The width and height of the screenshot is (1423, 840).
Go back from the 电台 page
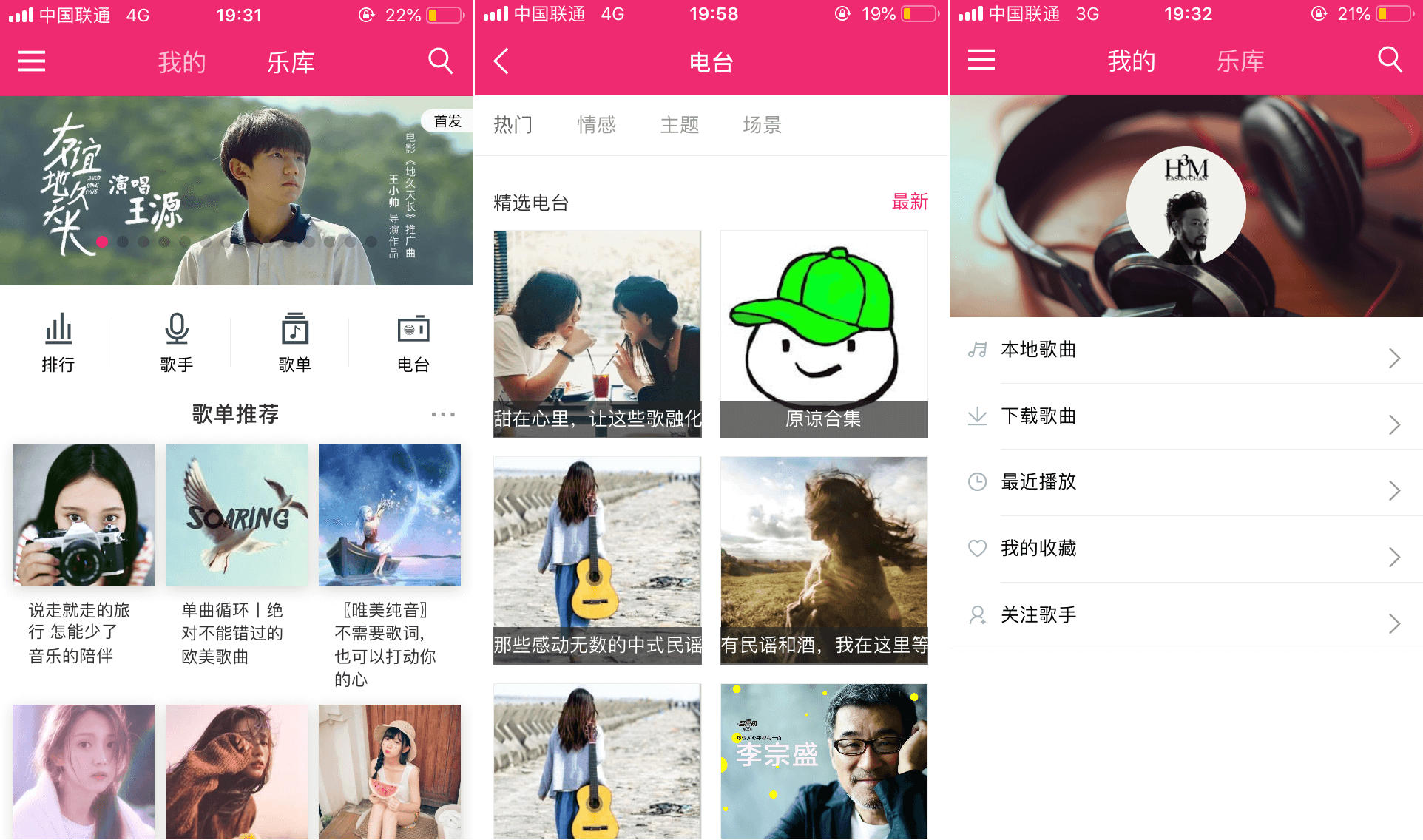click(x=501, y=61)
